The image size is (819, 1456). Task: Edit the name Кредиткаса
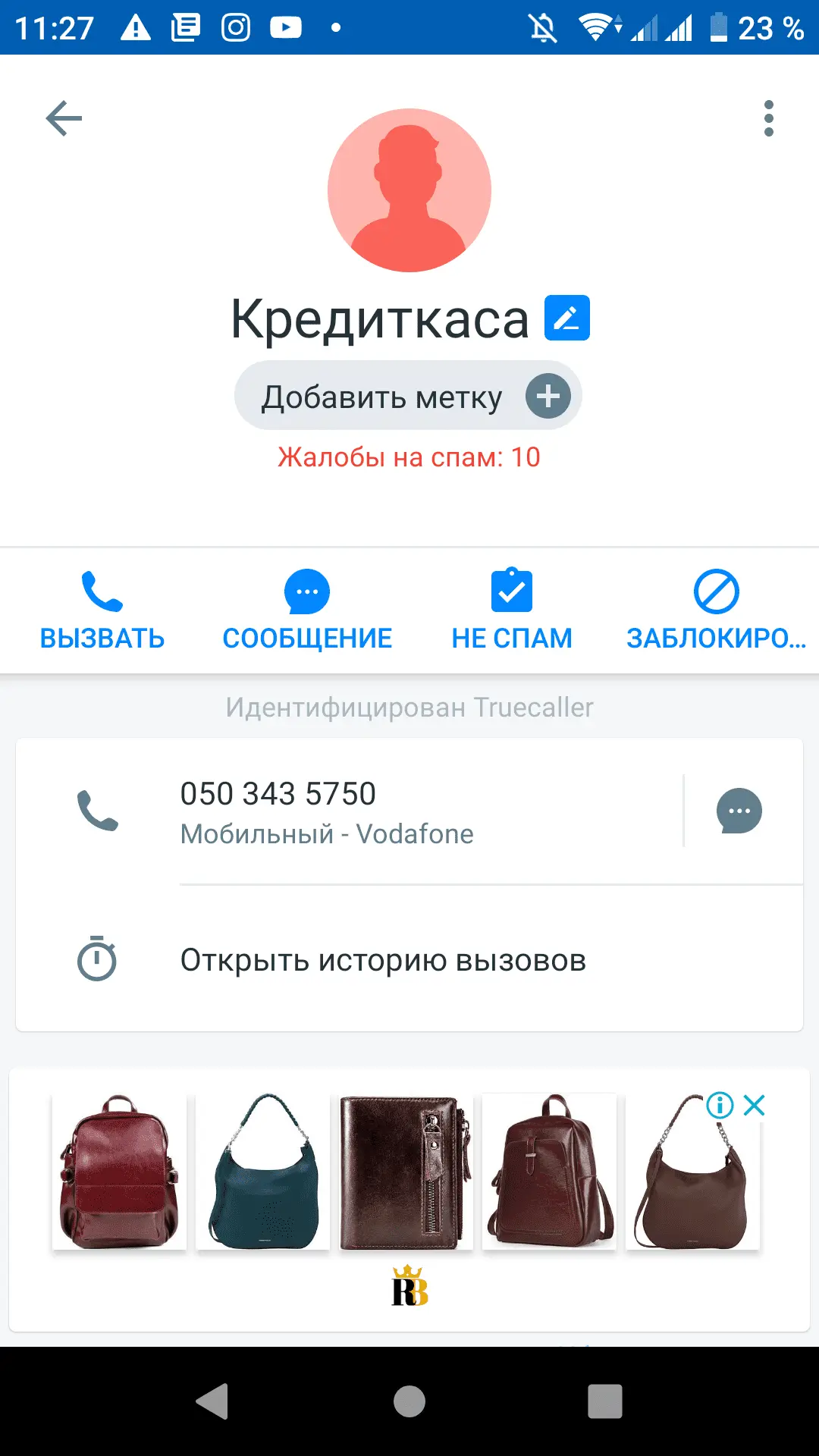pyautogui.click(x=566, y=318)
